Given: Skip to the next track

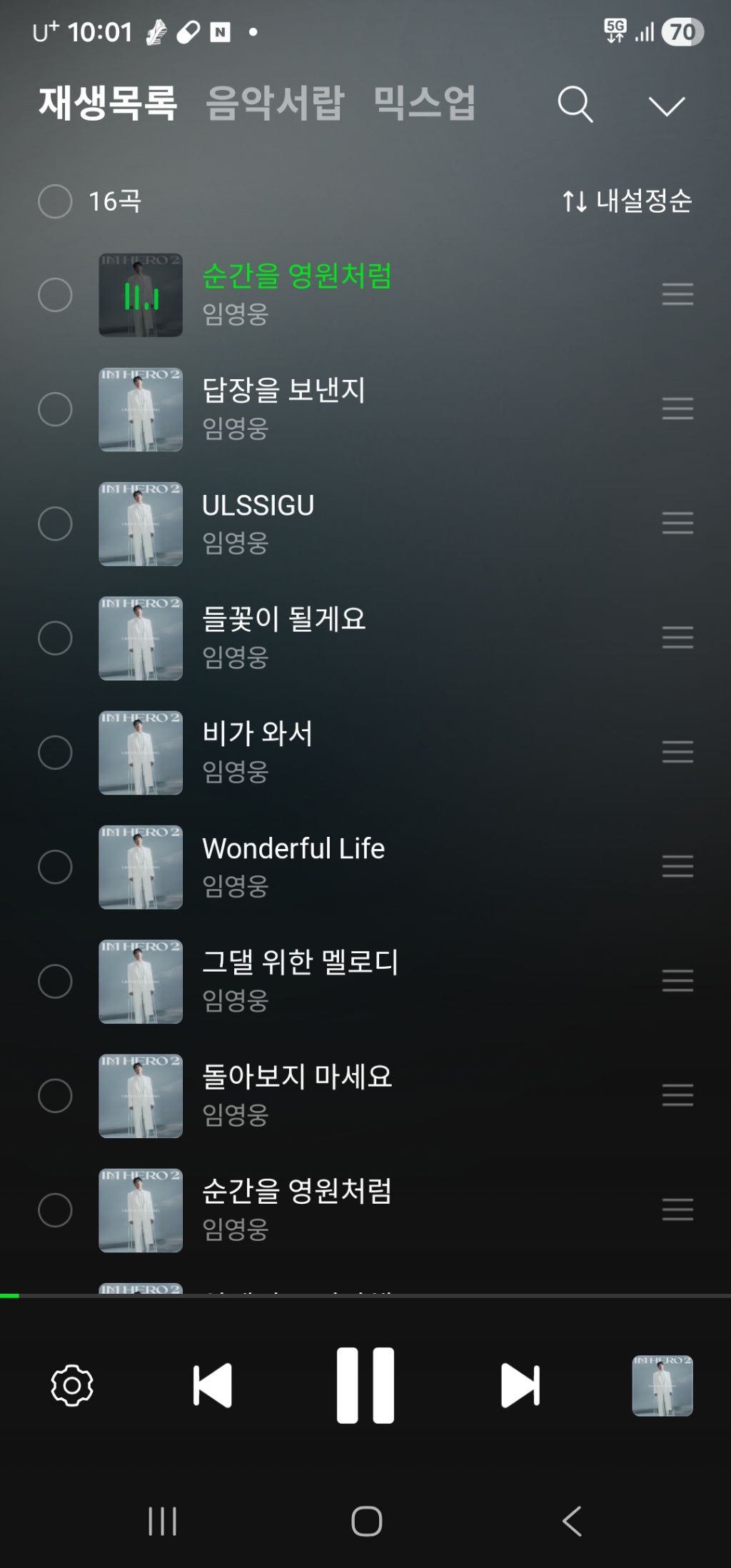Looking at the screenshot, I should coord(520,1386).
